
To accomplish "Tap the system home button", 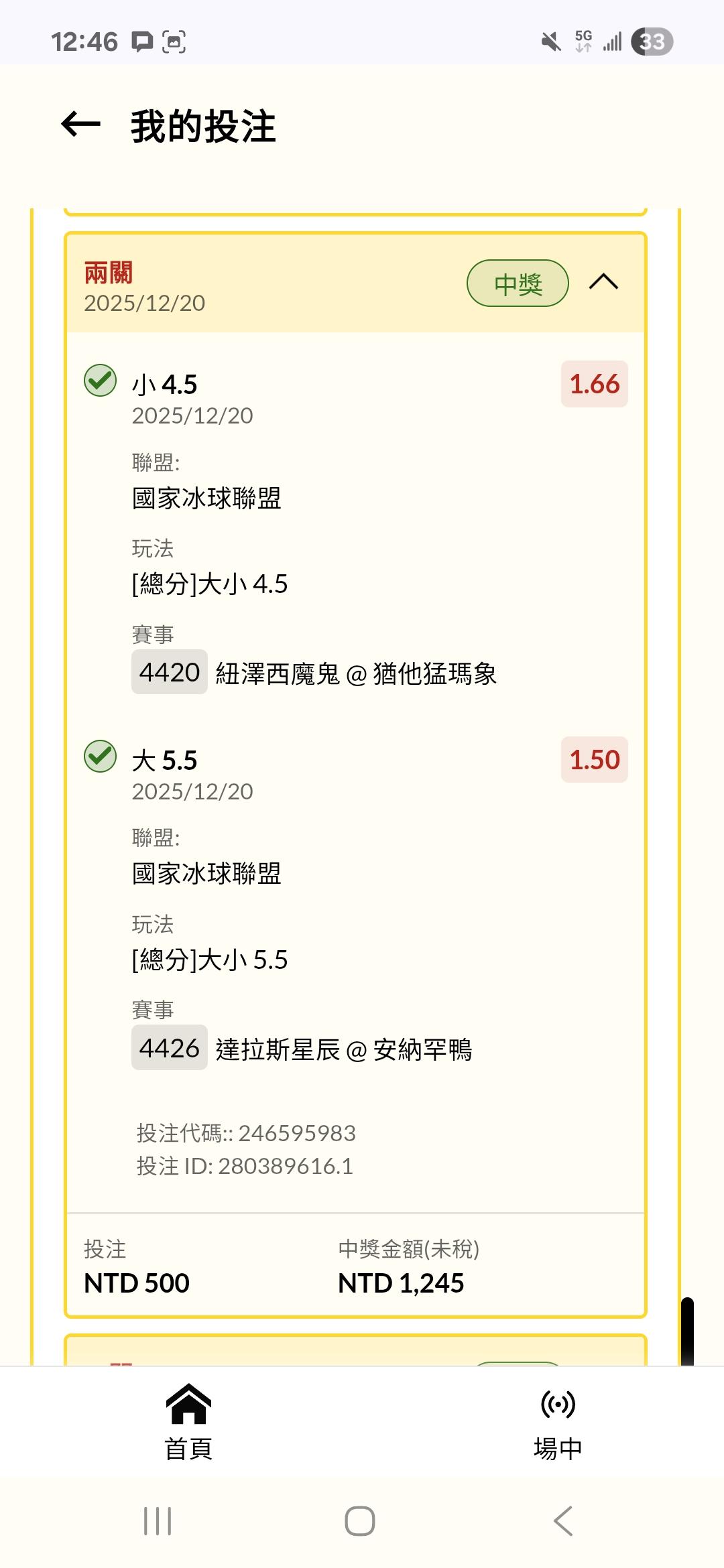I will [360, 1521].
